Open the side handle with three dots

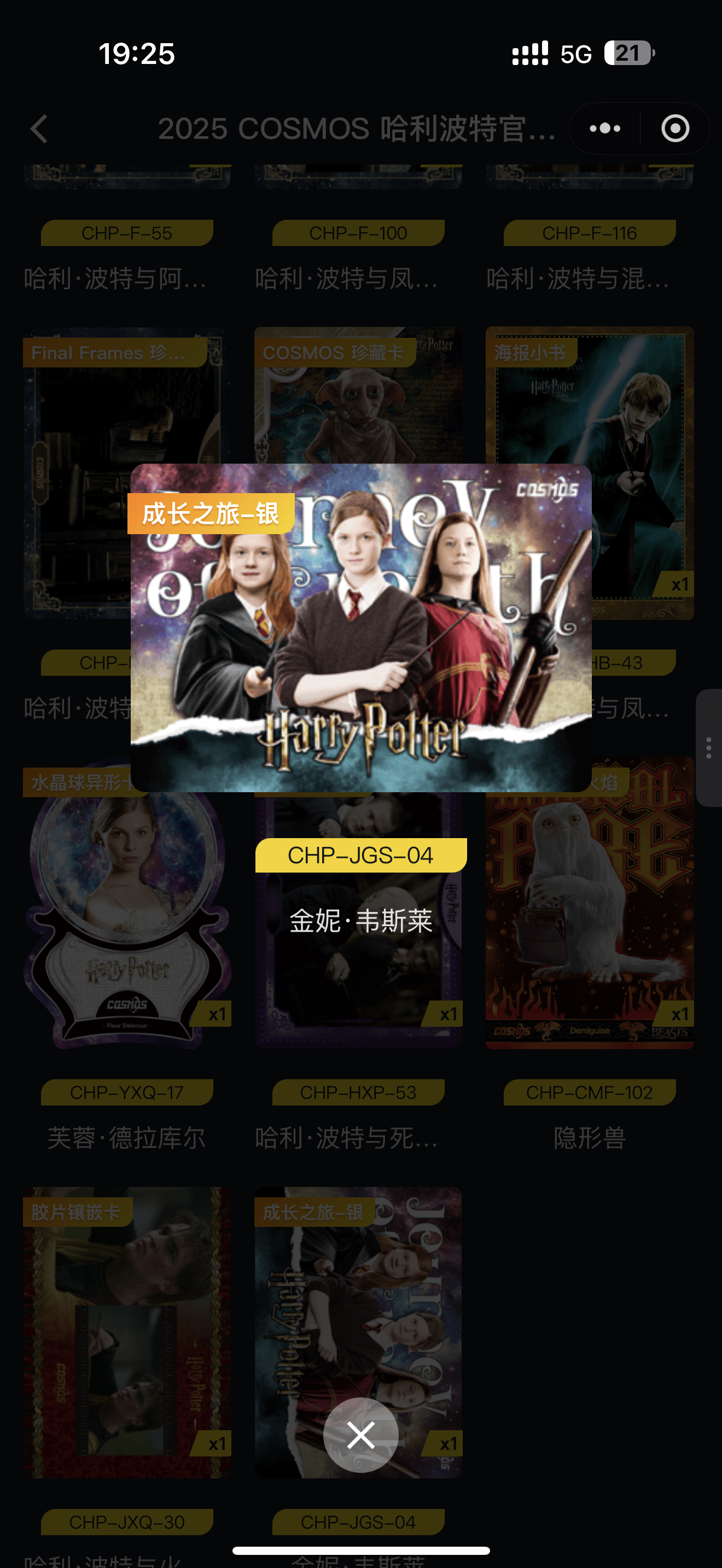709,747
